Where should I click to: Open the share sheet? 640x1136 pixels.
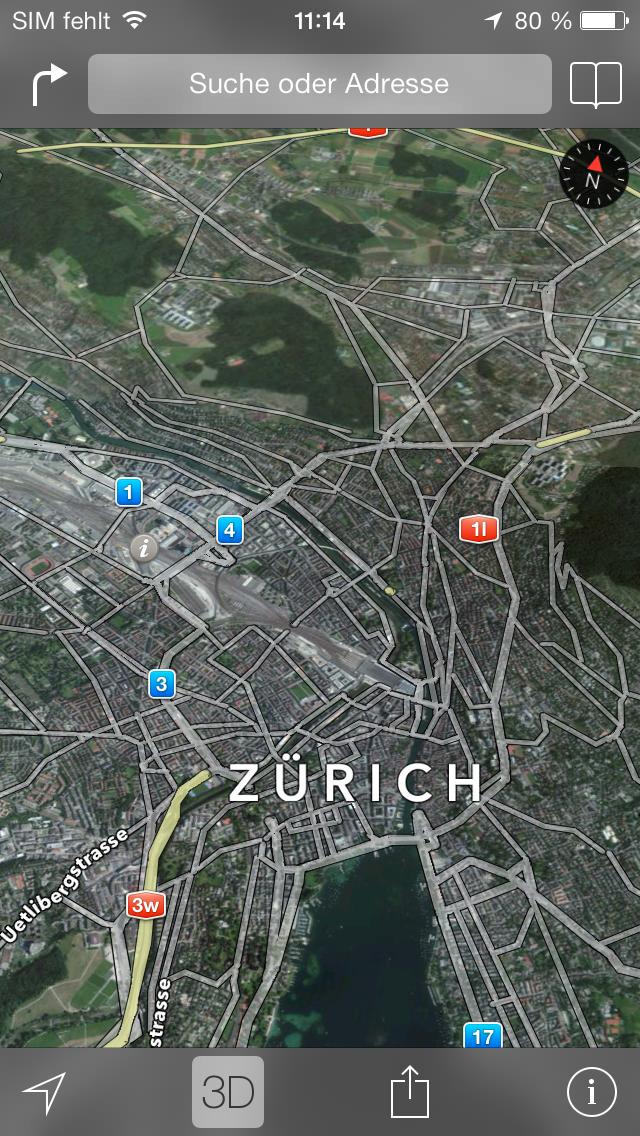pyautogui.click(x=410, y=1091)
